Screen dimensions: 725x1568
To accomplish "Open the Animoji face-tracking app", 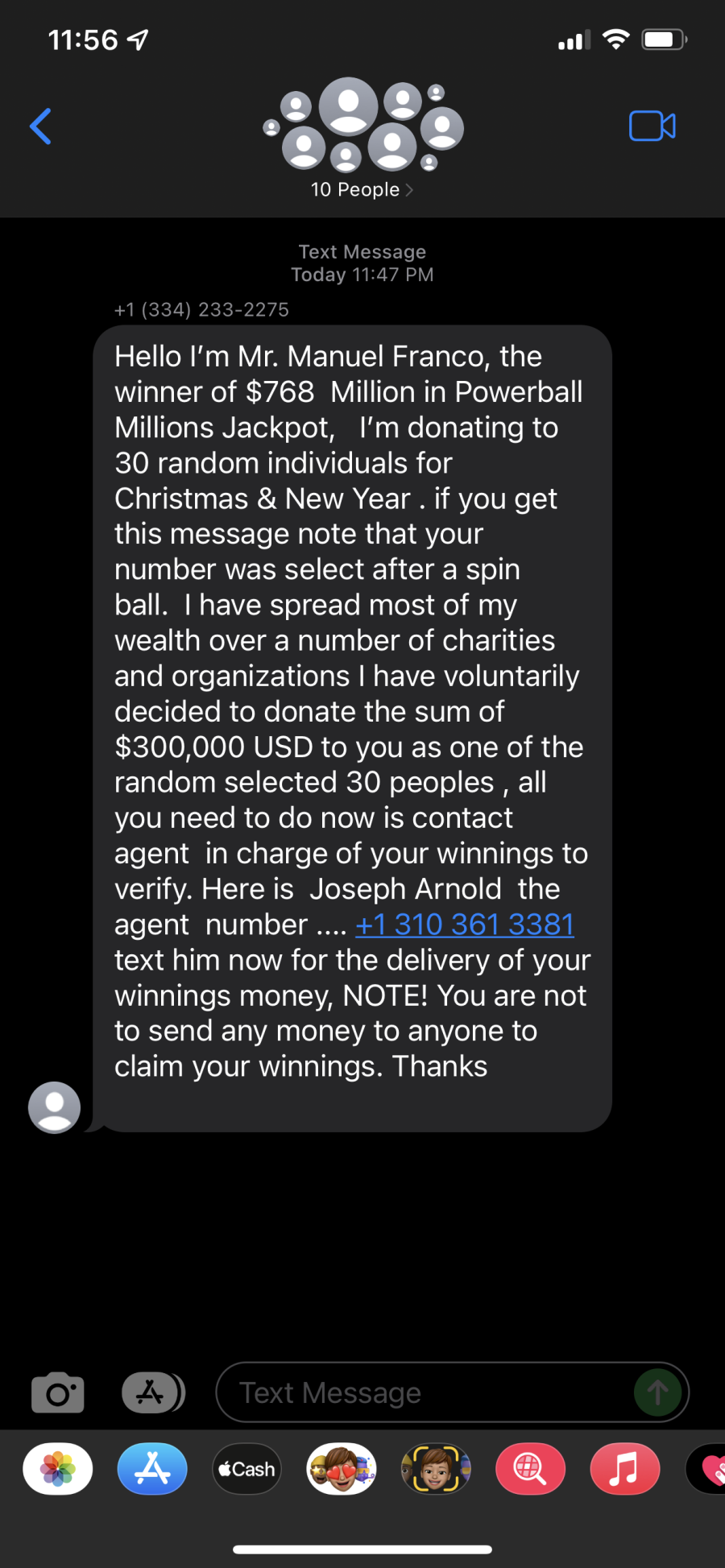I will tap(436, 1469).
